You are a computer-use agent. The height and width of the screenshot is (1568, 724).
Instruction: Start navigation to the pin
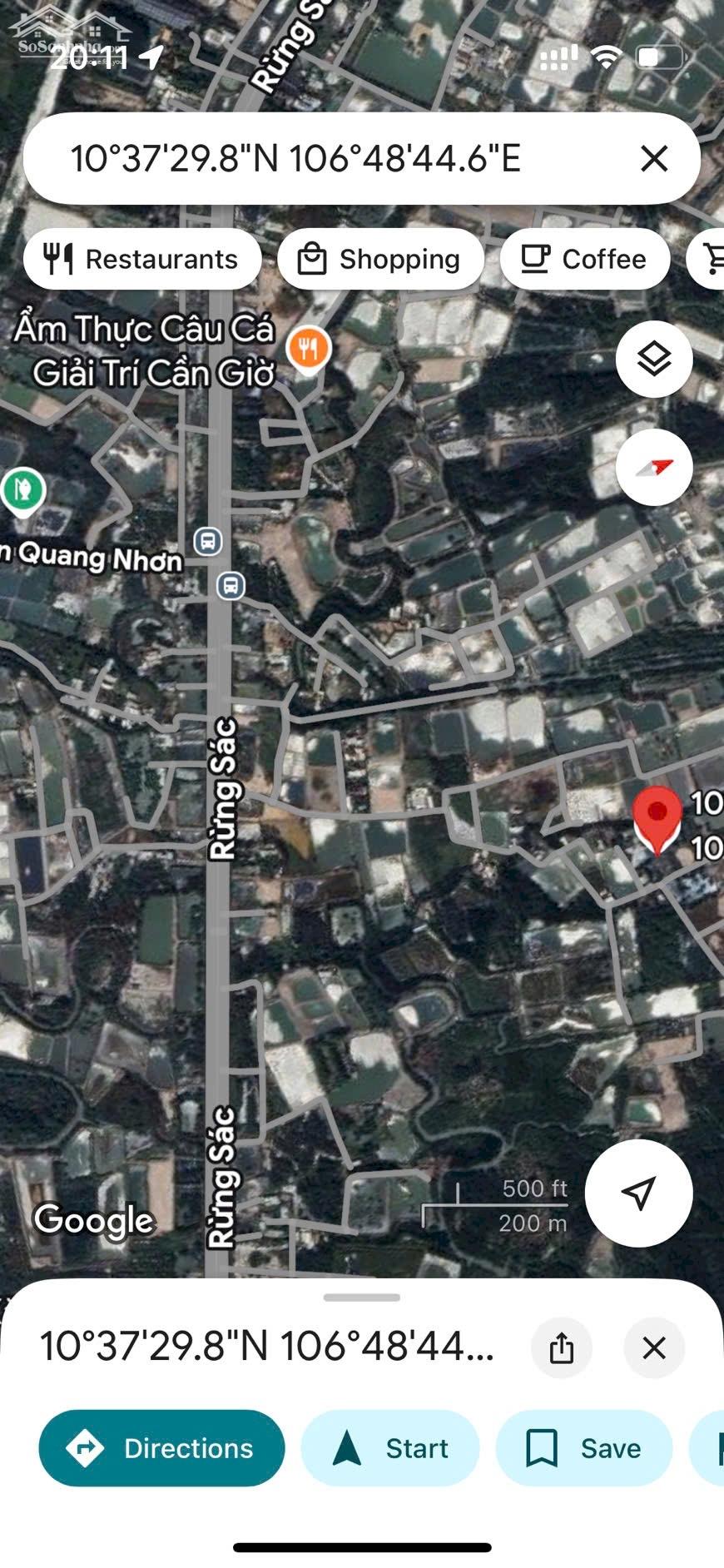pos(389,1448)
